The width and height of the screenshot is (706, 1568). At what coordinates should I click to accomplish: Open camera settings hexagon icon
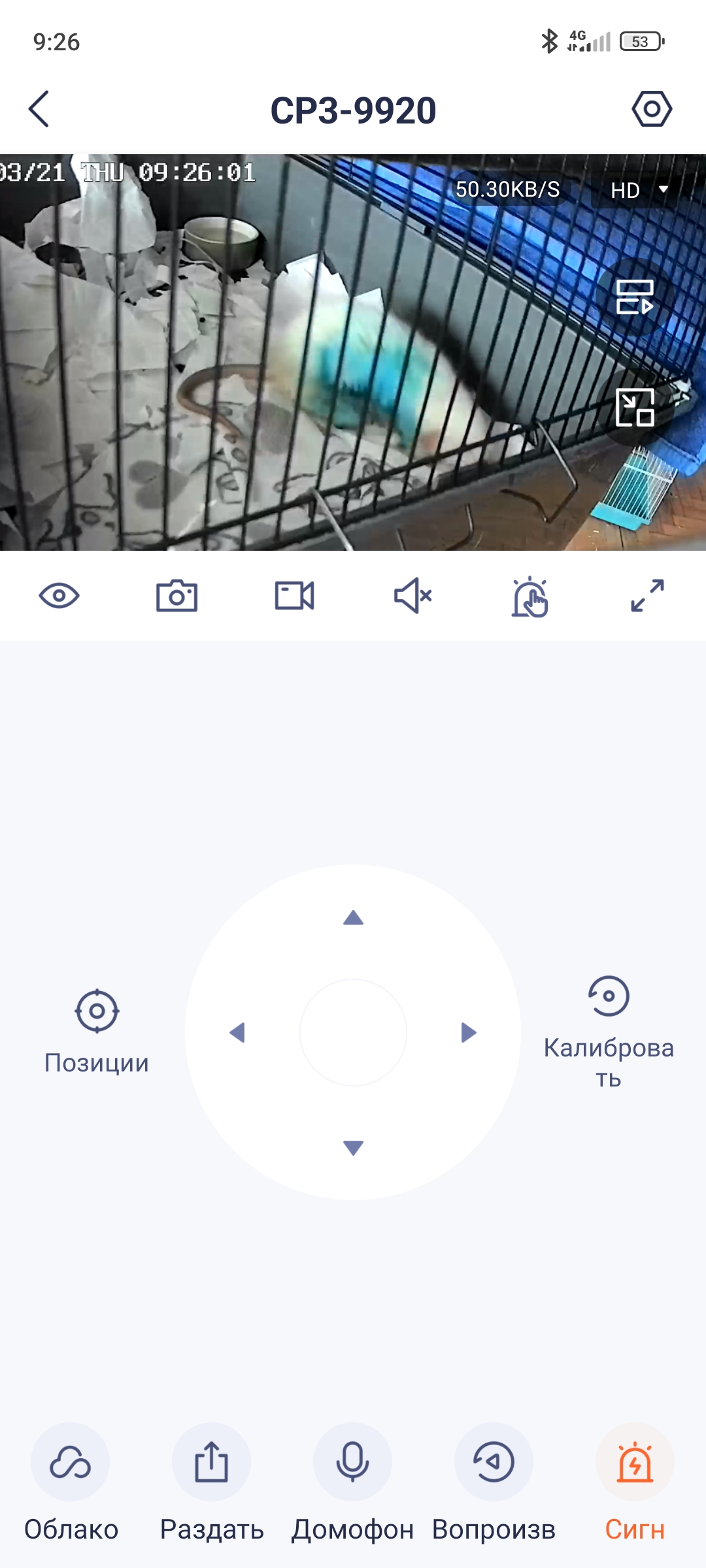[x=652, y=108]
